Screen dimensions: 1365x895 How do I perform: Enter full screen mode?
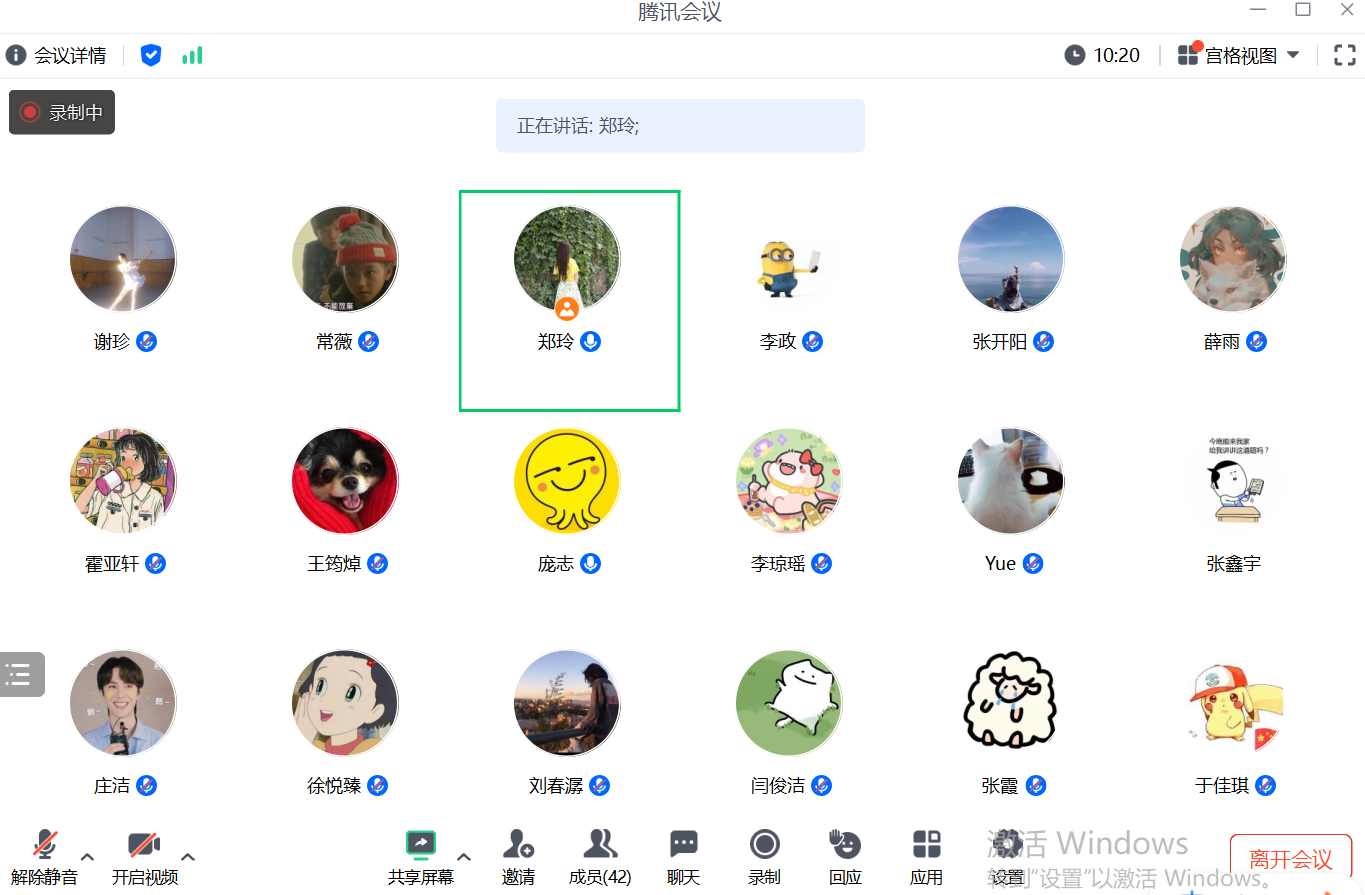point(1344,56)
